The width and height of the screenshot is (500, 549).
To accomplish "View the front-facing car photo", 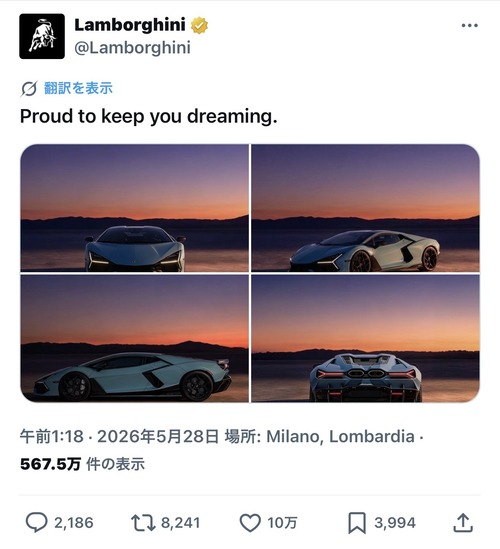I will (x=134, y=208).
